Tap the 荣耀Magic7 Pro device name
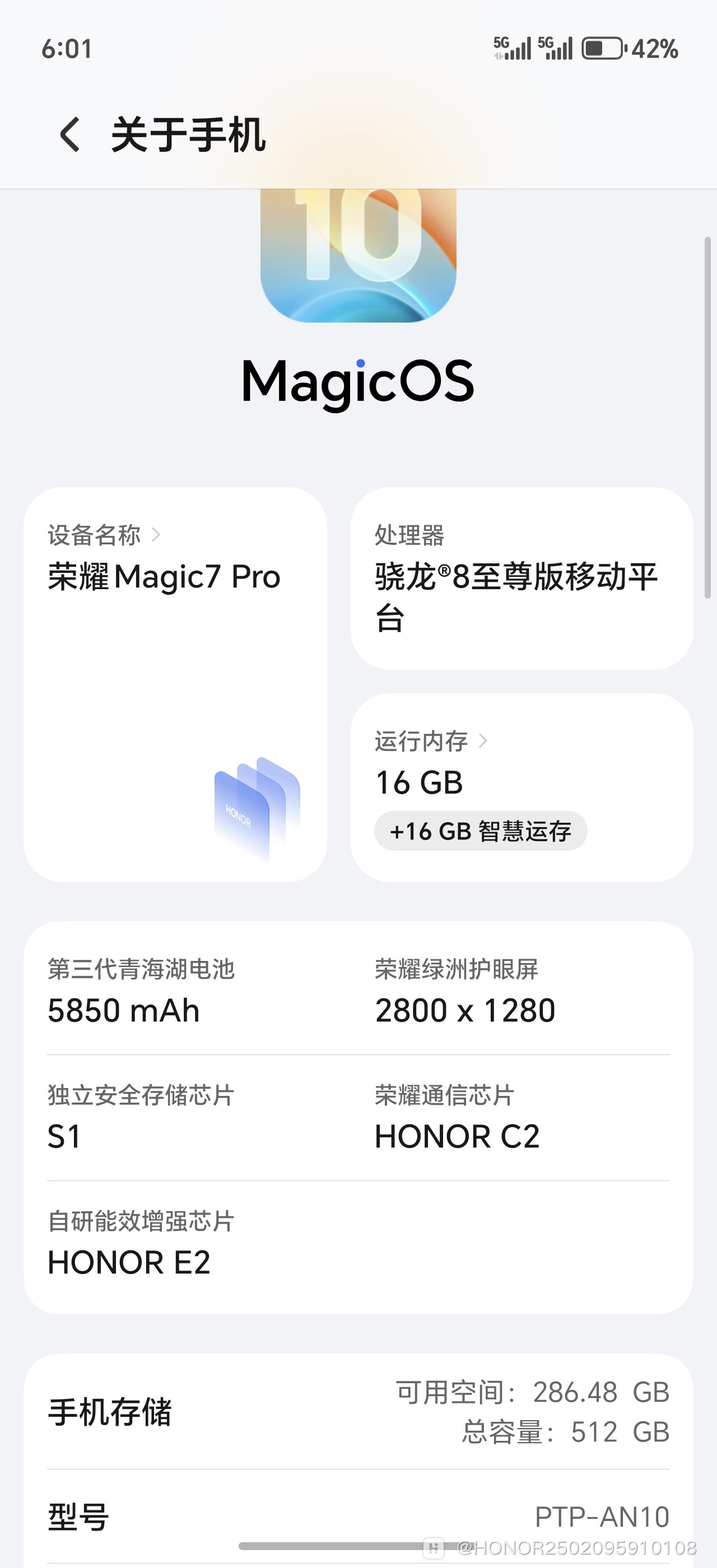 164,576
